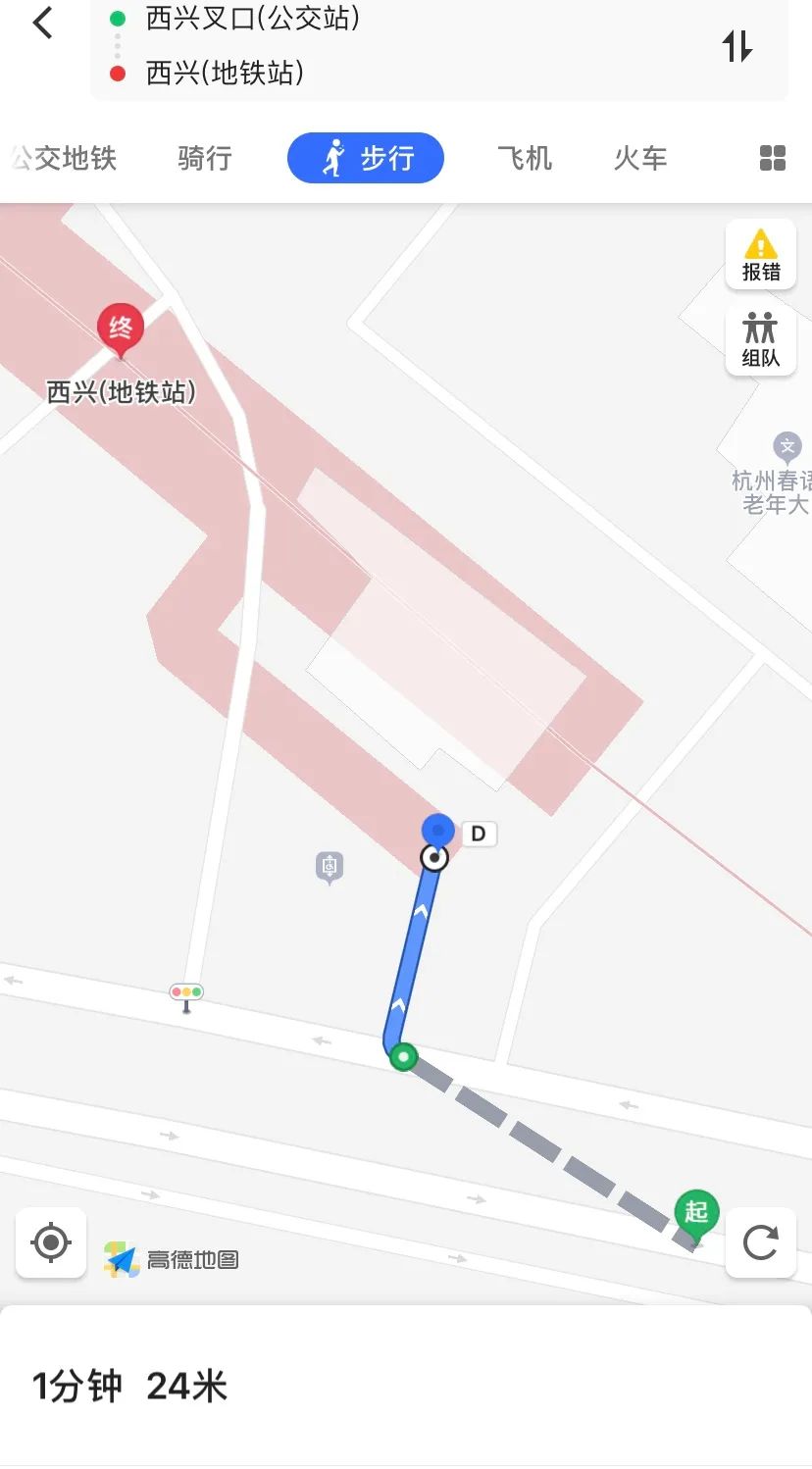The width and height of the screenshot is (812, 1469).
Task: Open the more travel modes grid
Action: 773,158
